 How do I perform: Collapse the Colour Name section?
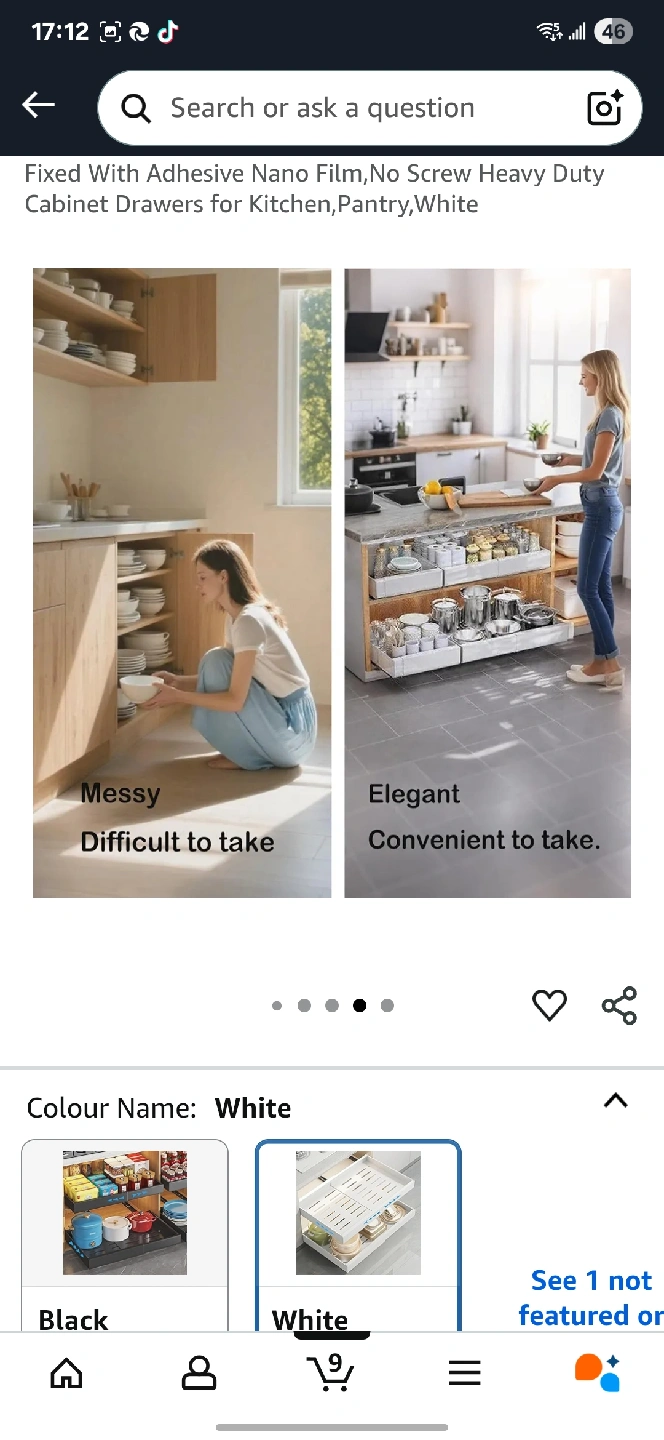(616, 1101)
